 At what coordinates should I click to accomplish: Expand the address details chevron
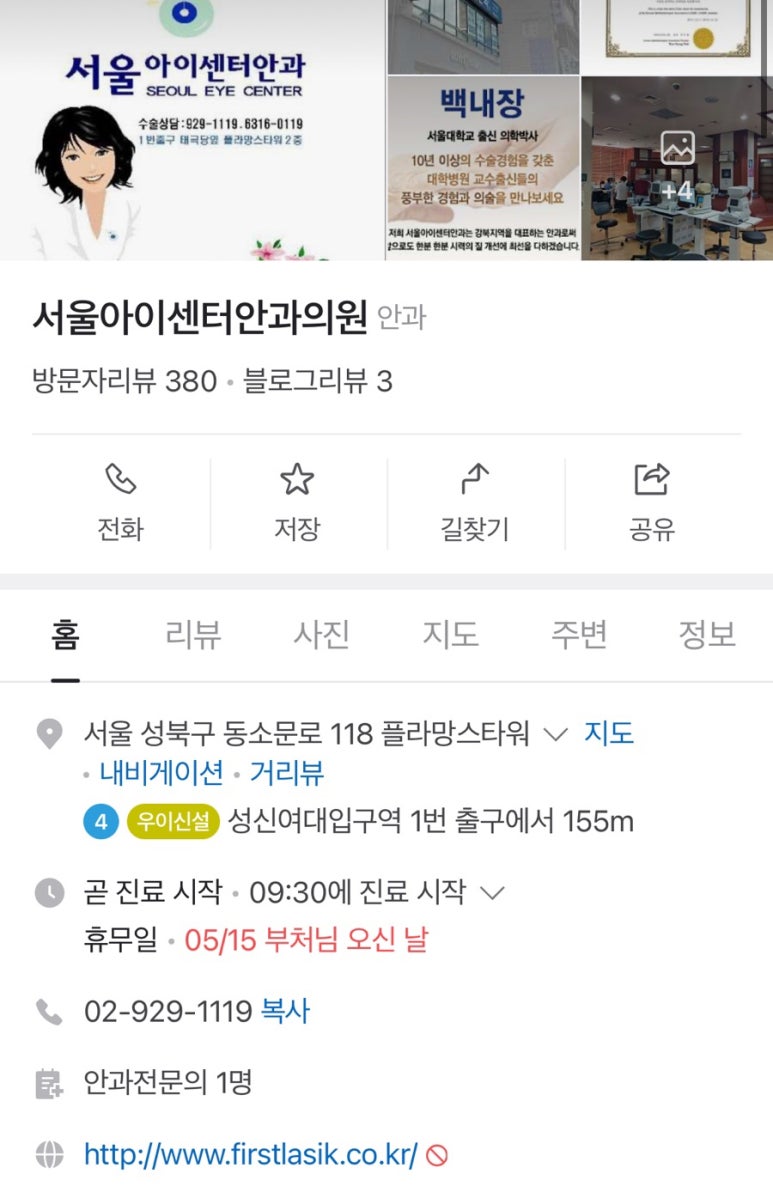pos(555,735)
